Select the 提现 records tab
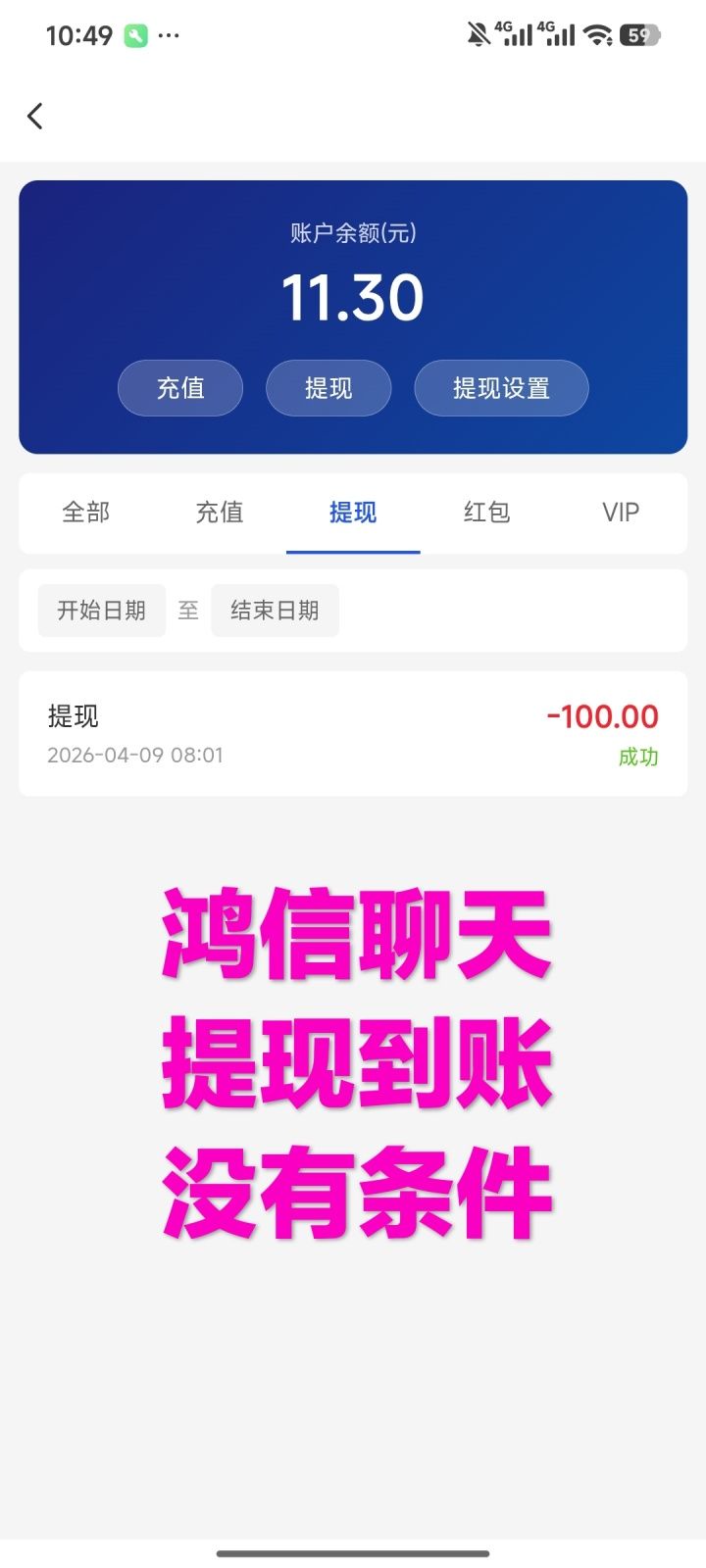 click(353, 513)
